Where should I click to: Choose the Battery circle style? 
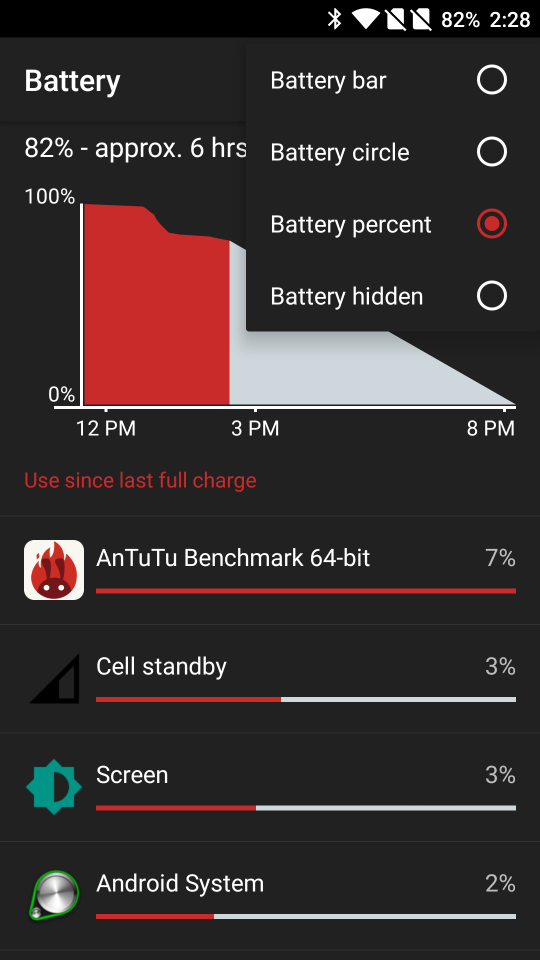click(x=393, y=152)
